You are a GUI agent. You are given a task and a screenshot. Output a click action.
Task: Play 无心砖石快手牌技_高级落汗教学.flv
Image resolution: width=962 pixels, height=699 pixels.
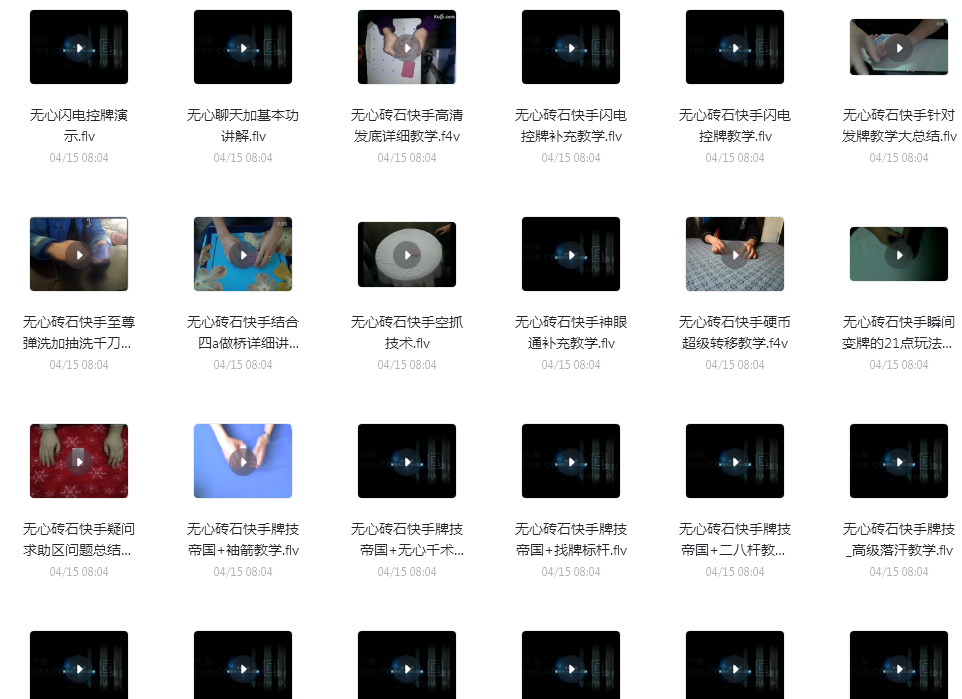point(899,461)
